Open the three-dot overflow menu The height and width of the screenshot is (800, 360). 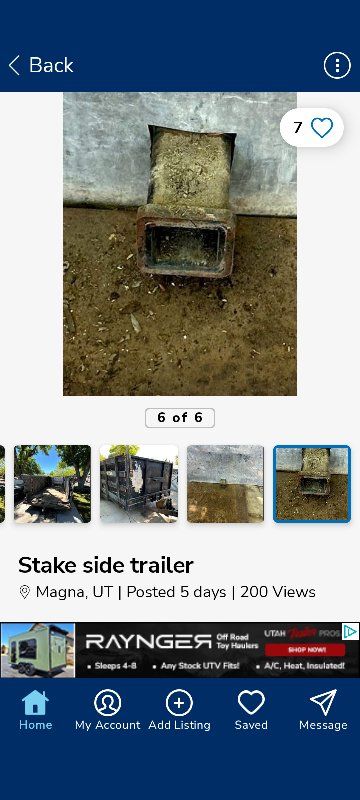337,65
